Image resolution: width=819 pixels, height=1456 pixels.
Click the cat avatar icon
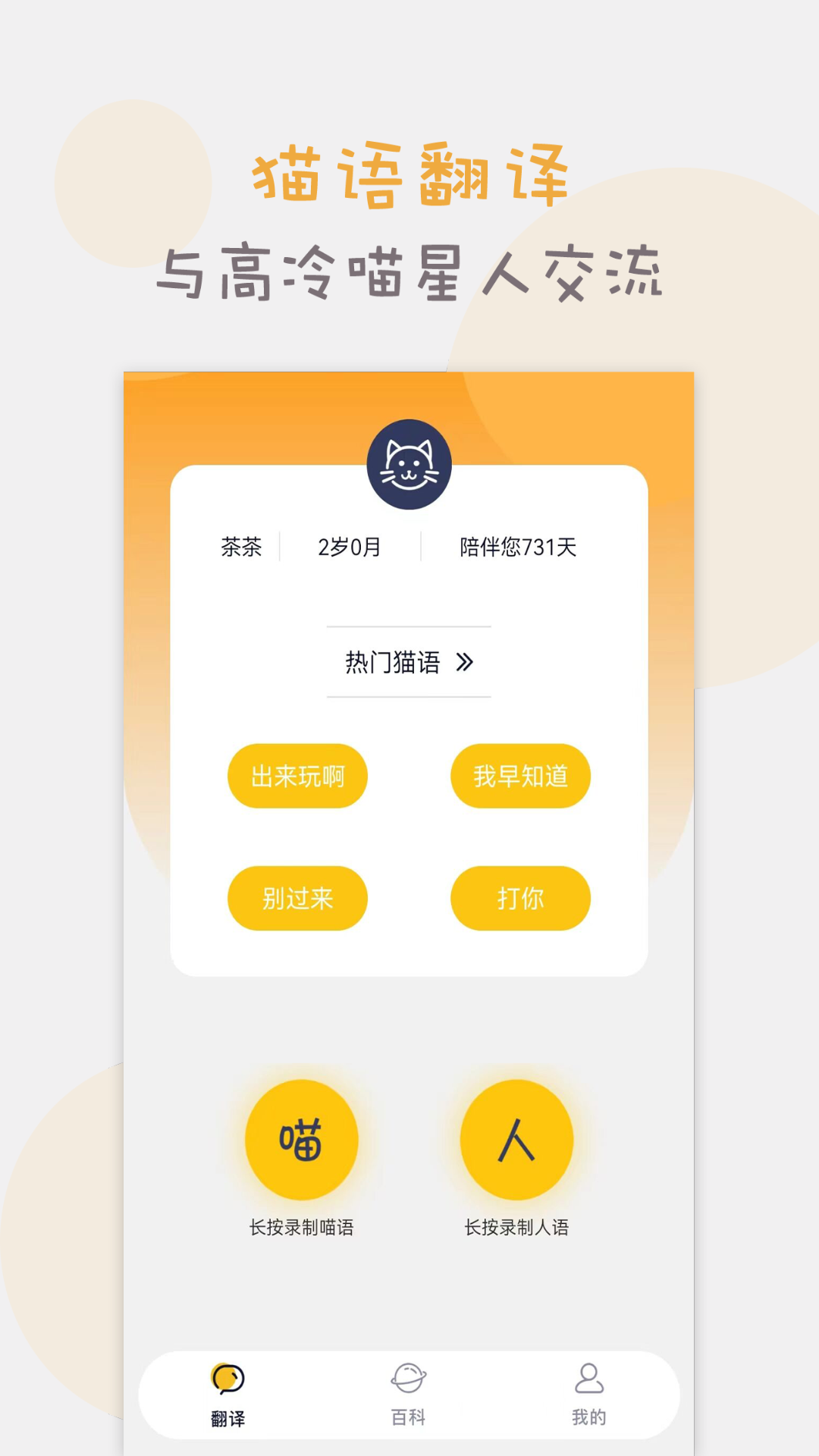click(409, 465)
